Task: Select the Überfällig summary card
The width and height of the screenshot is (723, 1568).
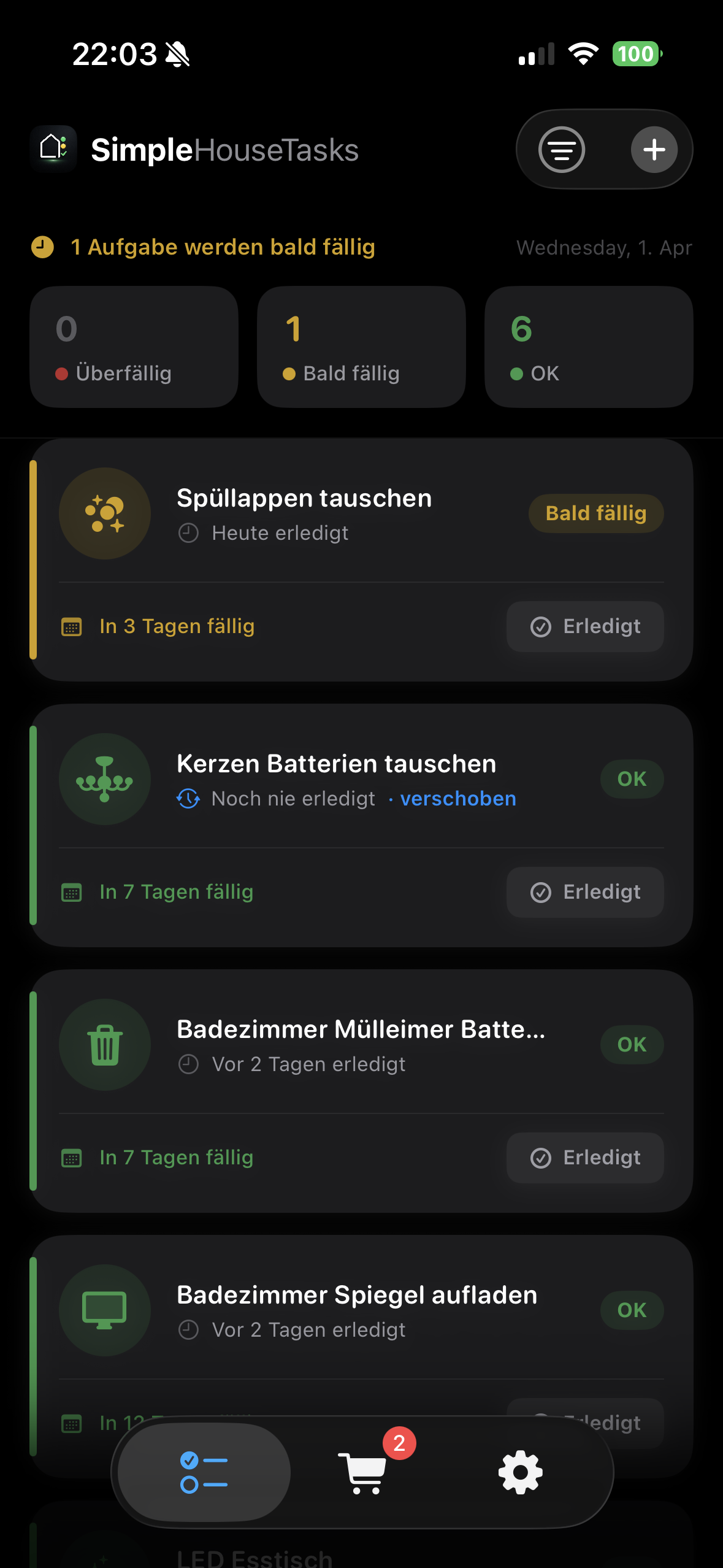Action: click(x=134, y=345)
